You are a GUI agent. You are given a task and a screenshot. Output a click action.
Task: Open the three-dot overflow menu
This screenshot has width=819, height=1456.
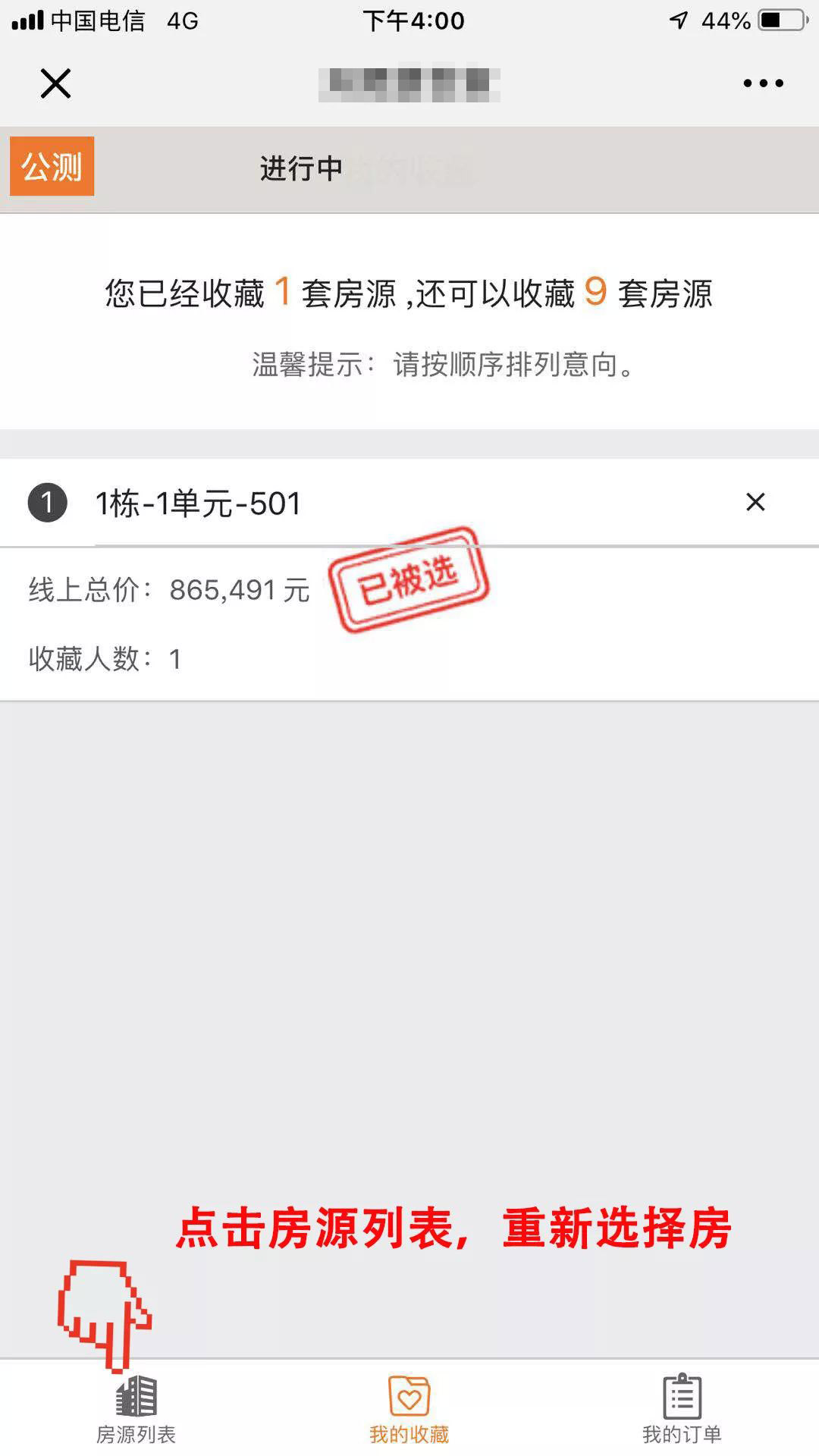(x=763, y=83)
